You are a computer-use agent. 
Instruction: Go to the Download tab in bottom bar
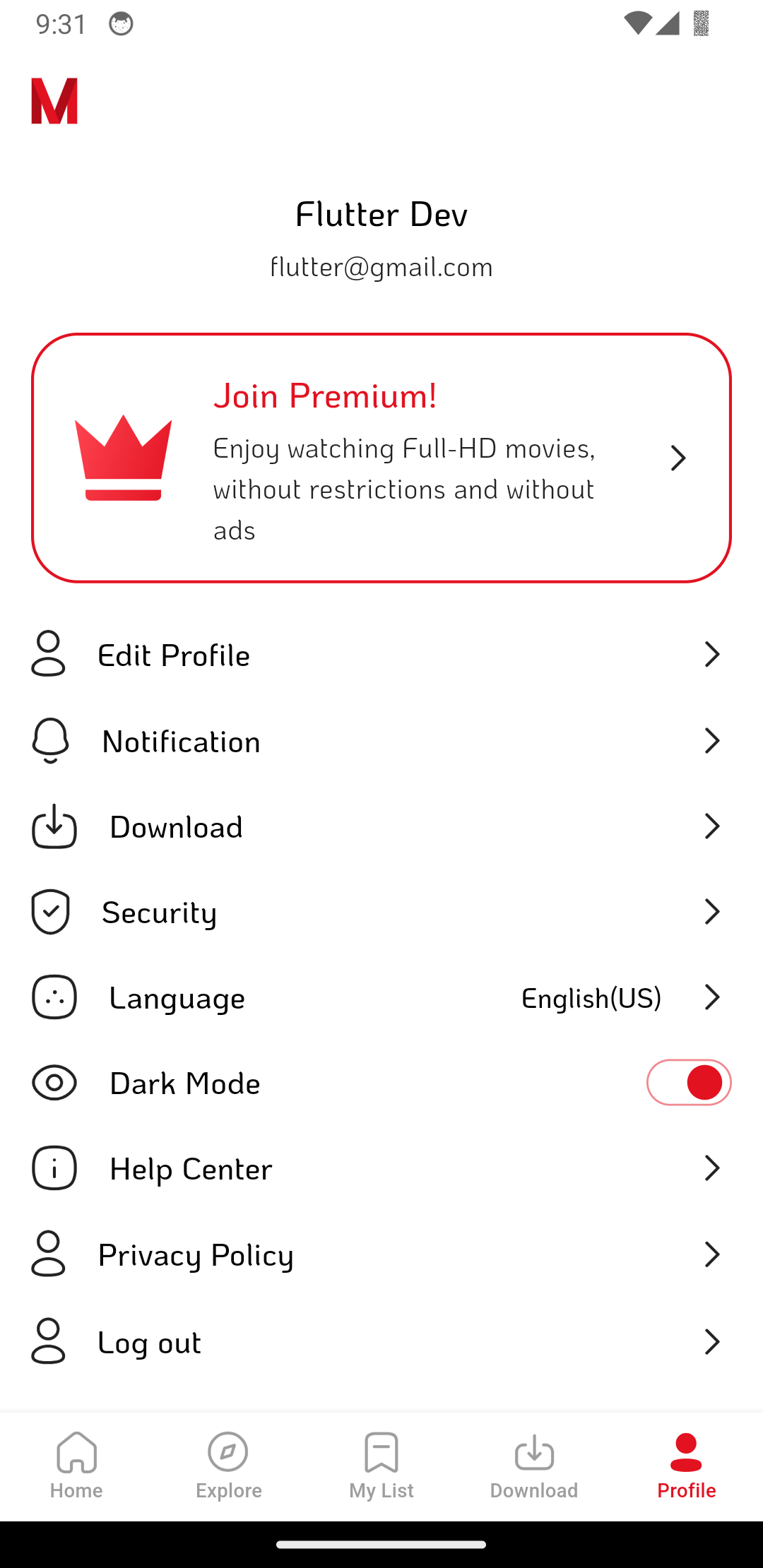point(534,1466)
